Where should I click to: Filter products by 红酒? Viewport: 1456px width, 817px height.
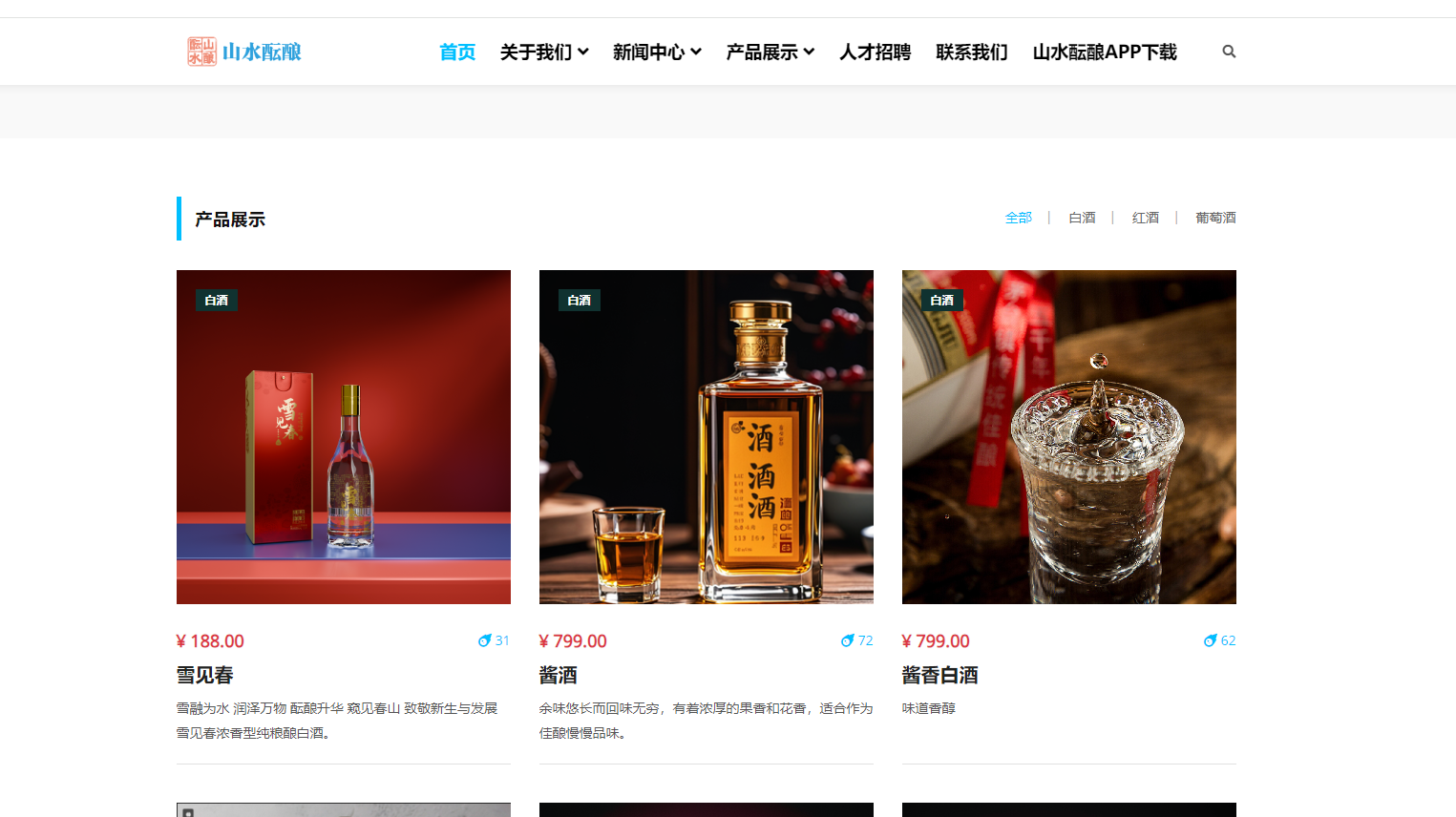coord(1145,218)
